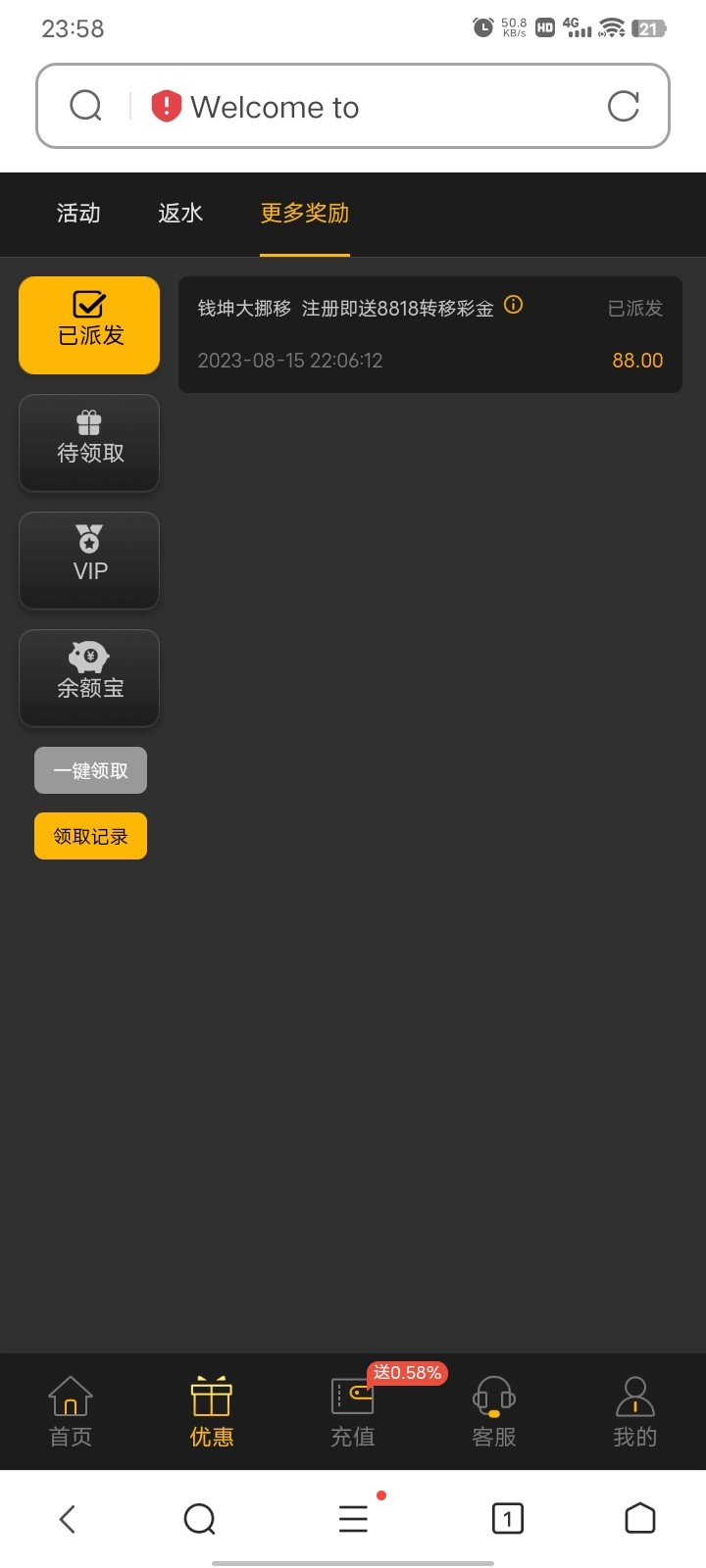This screenshot has height=1568, width=706.
Task: Open the 充值 recharge tab
Action: 353,1411
